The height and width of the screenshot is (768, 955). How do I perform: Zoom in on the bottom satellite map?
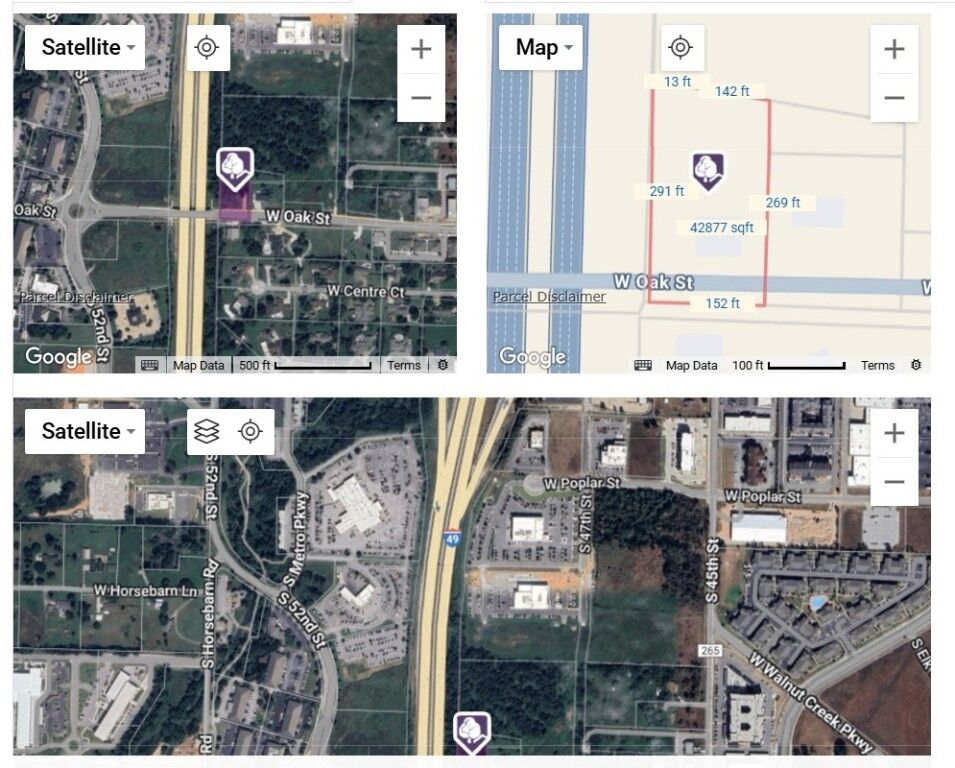(894, 433)
